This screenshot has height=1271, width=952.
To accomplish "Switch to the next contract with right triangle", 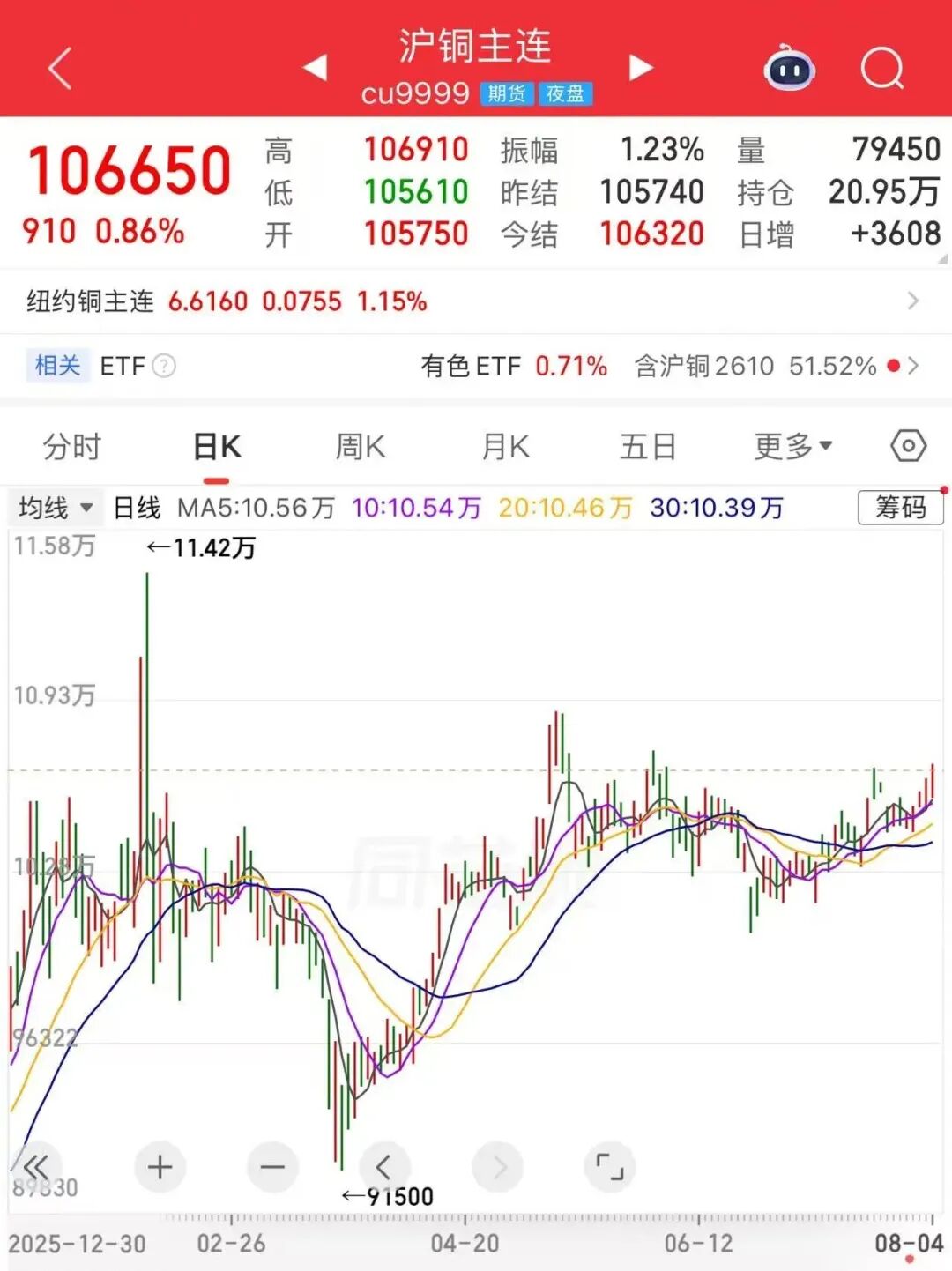I will click(641, 67).
